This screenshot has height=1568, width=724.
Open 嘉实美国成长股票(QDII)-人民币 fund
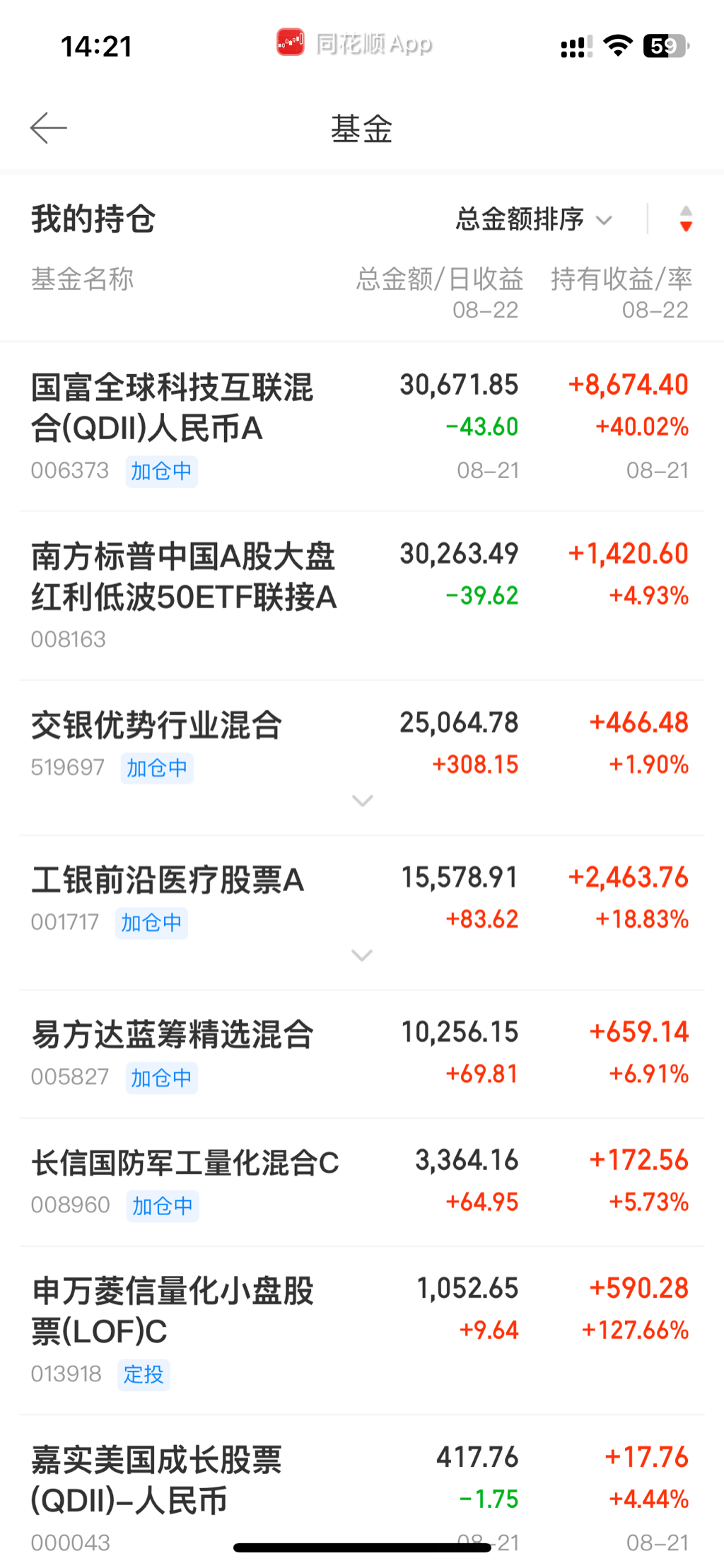tap(156, 1480)
